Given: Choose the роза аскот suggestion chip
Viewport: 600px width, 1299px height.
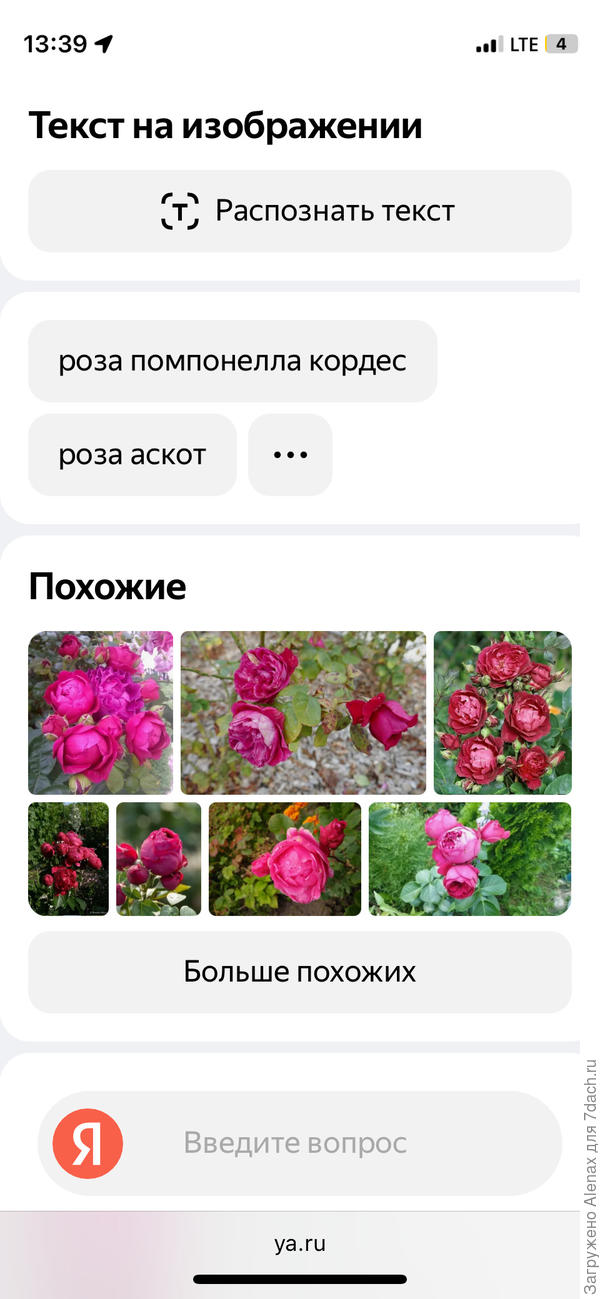Looking at the screenshot, I should pyautogui.click(x=132, y=455).
